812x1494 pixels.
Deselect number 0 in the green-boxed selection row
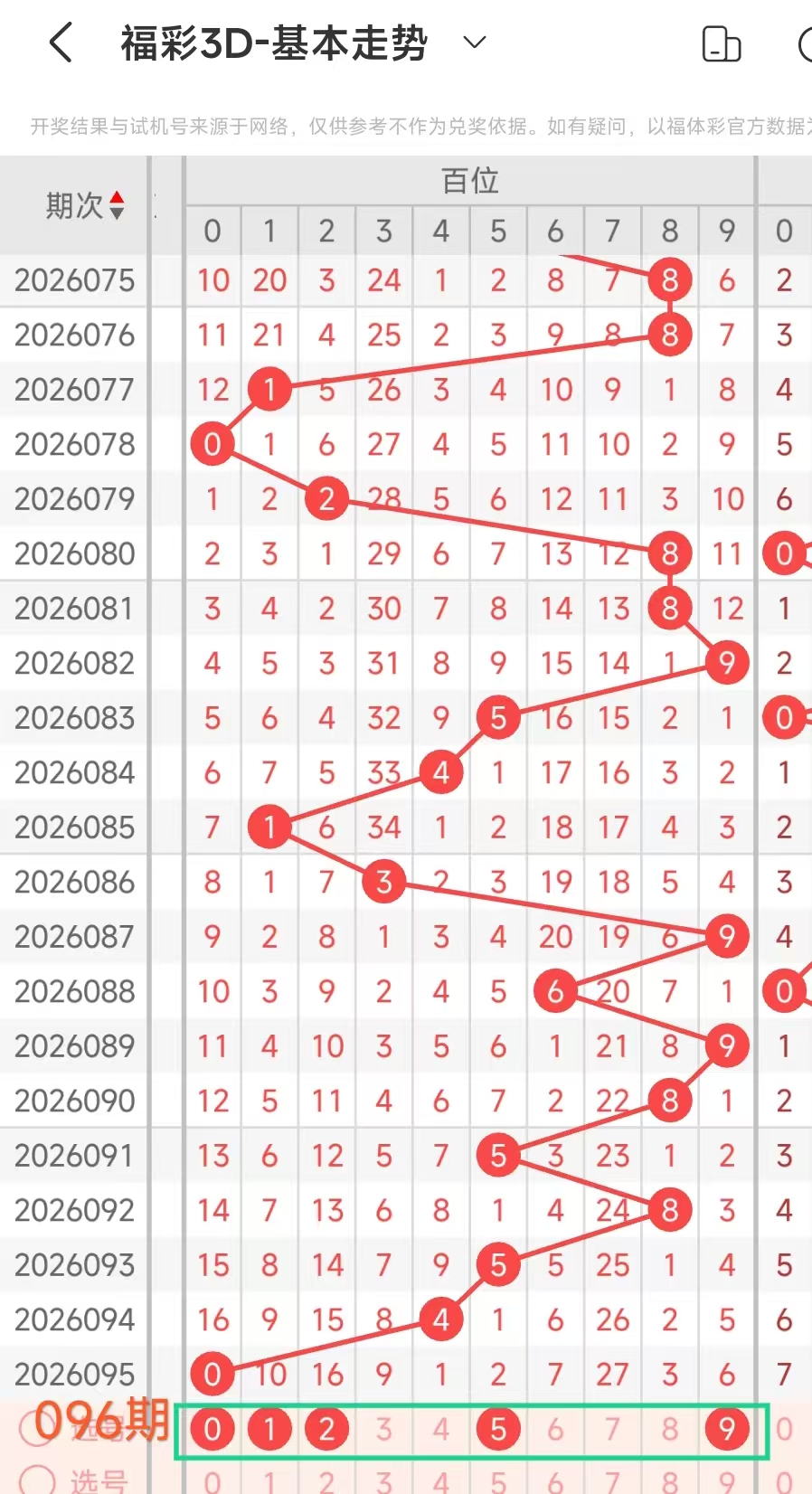tap(212, 1429)
